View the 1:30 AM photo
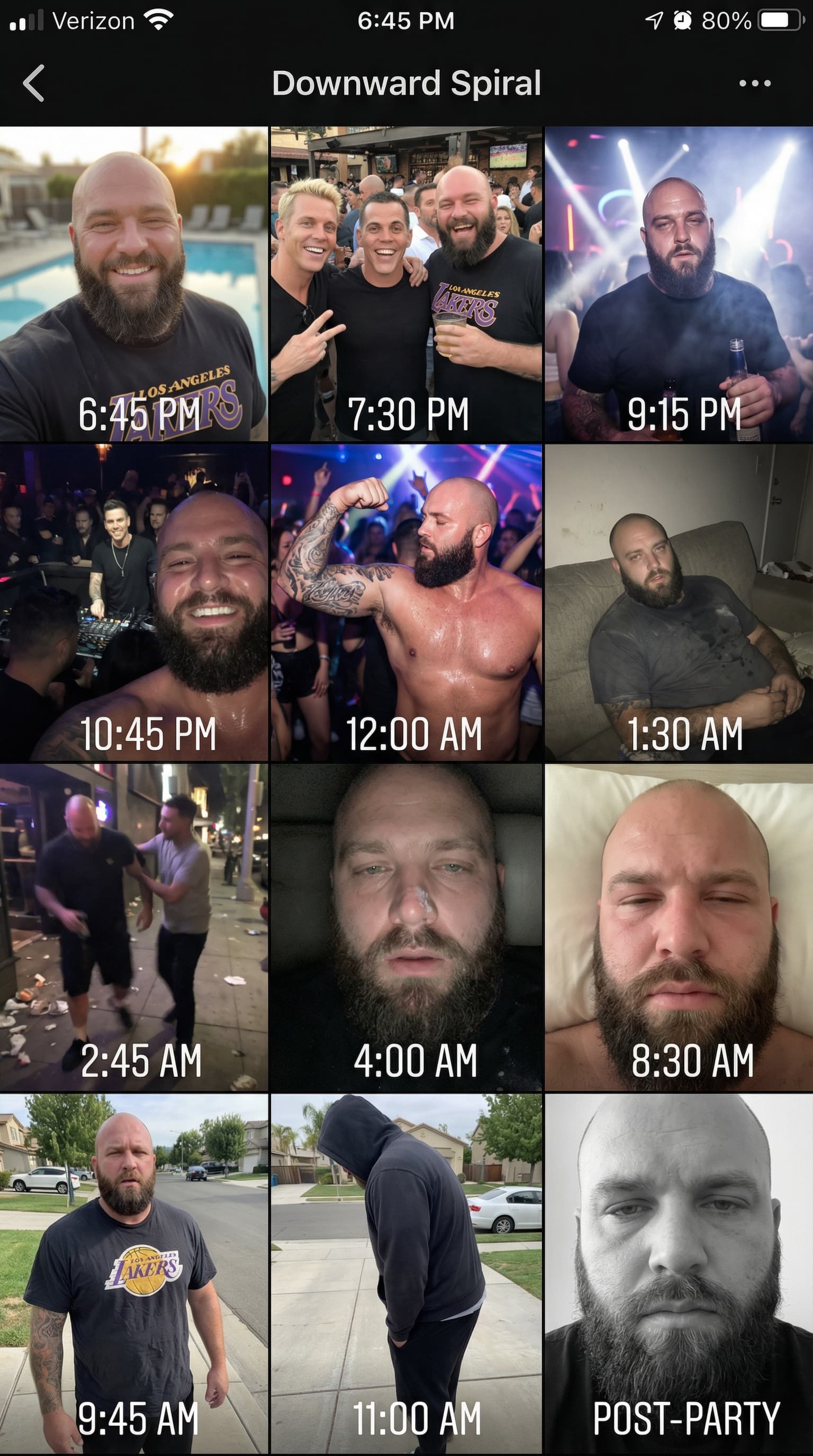 [x=679, y=603]
